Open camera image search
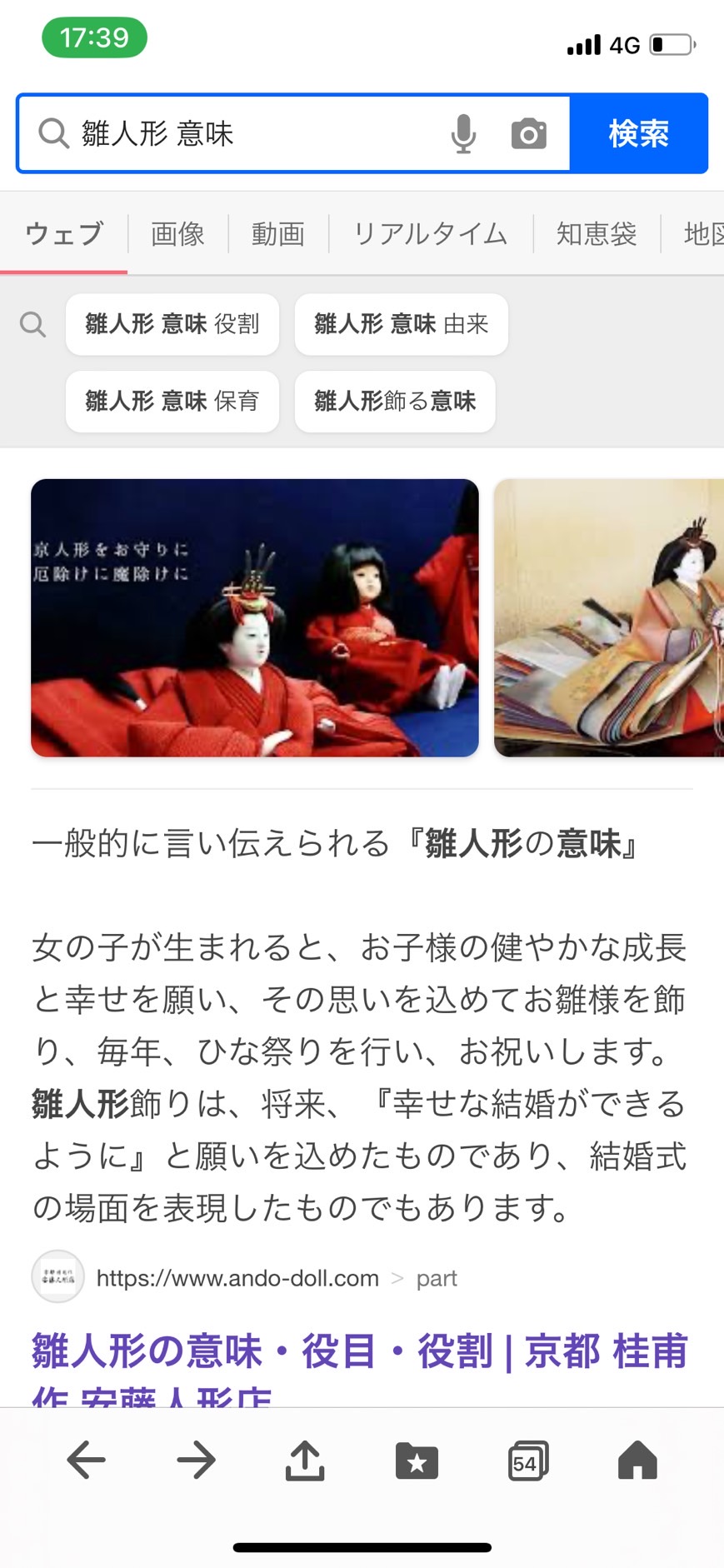 point(528,133)
